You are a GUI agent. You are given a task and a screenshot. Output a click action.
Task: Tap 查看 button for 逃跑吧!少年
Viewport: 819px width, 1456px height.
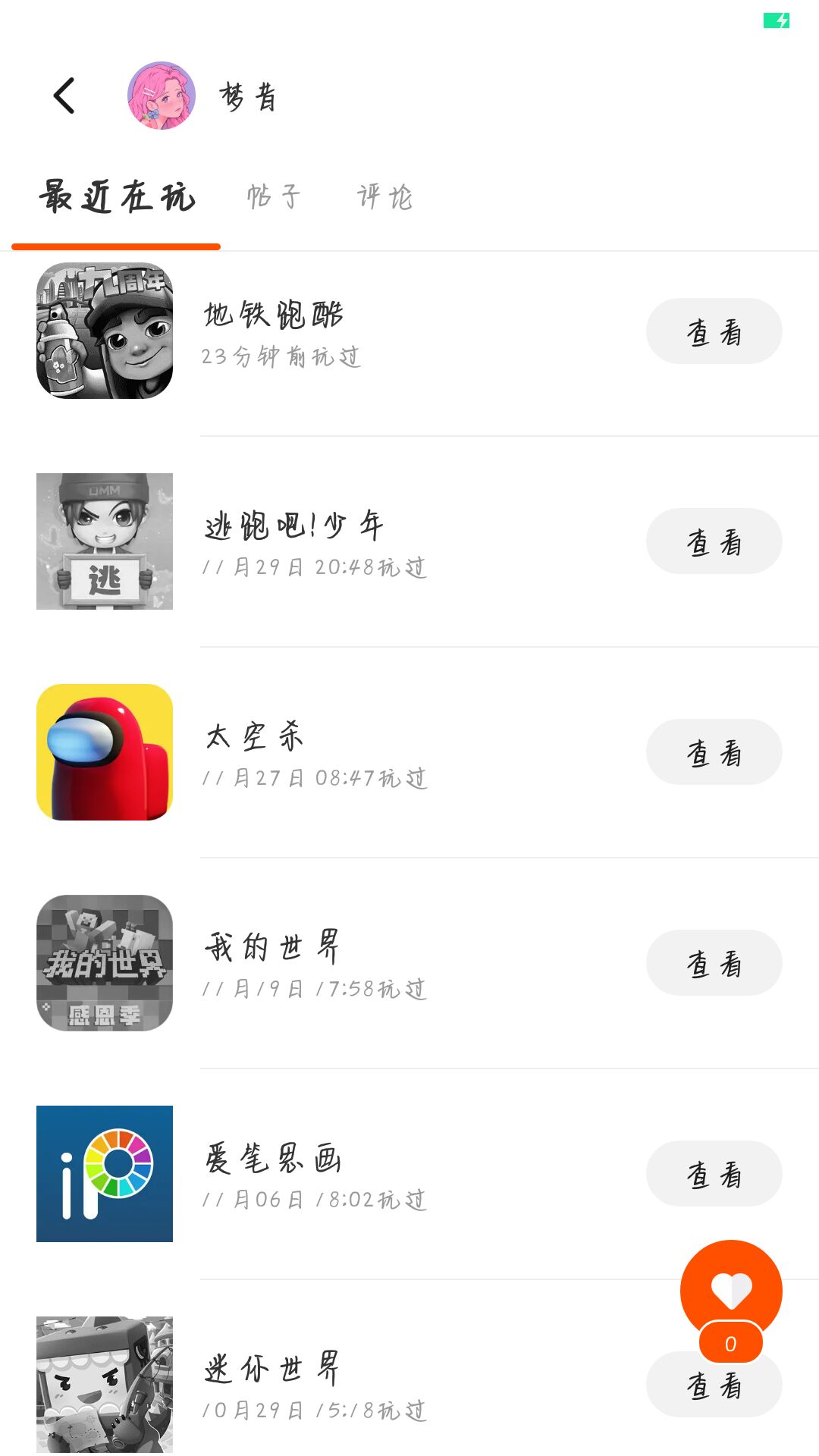(714, 541)
